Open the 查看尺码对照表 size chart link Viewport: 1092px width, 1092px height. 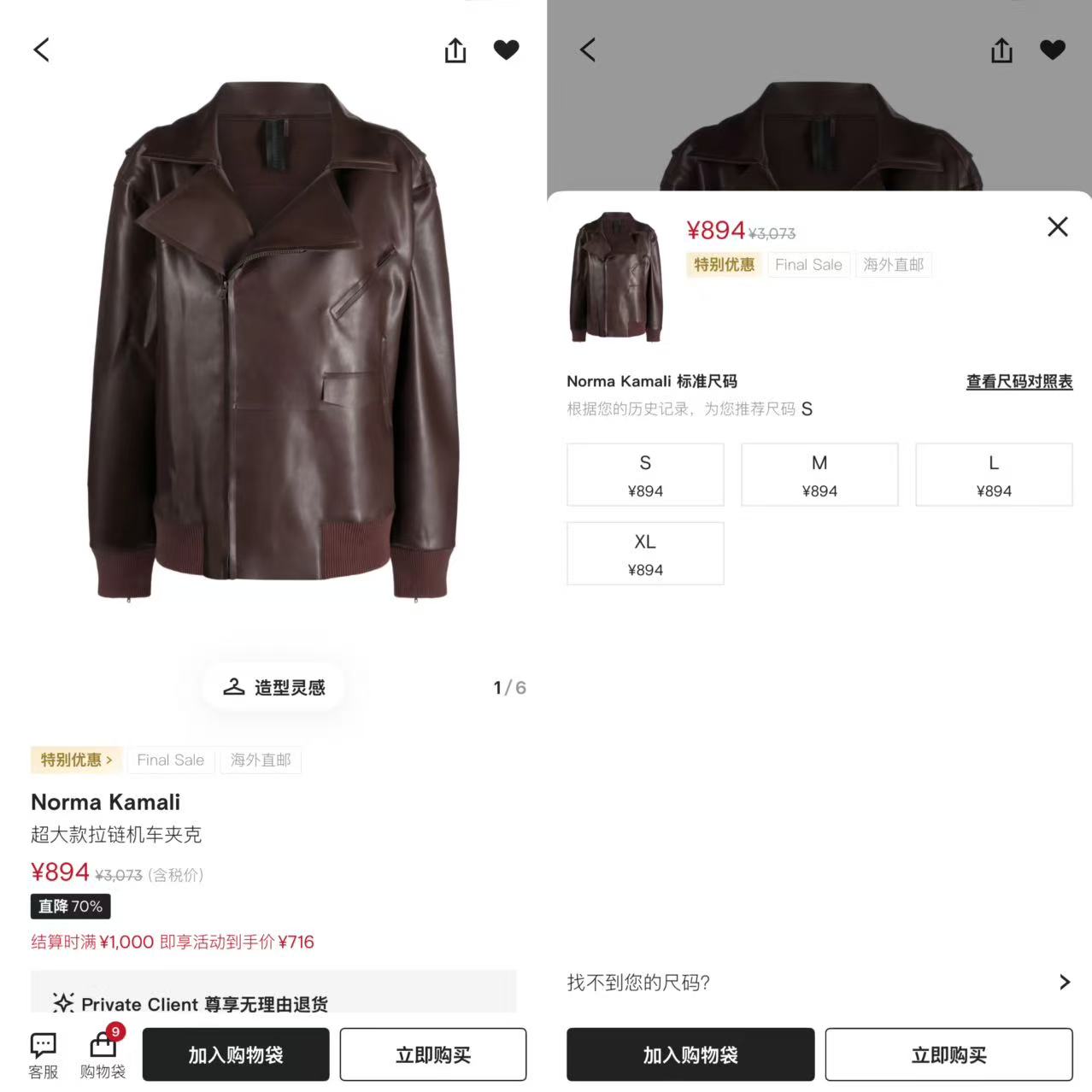tap(1019, 382)
